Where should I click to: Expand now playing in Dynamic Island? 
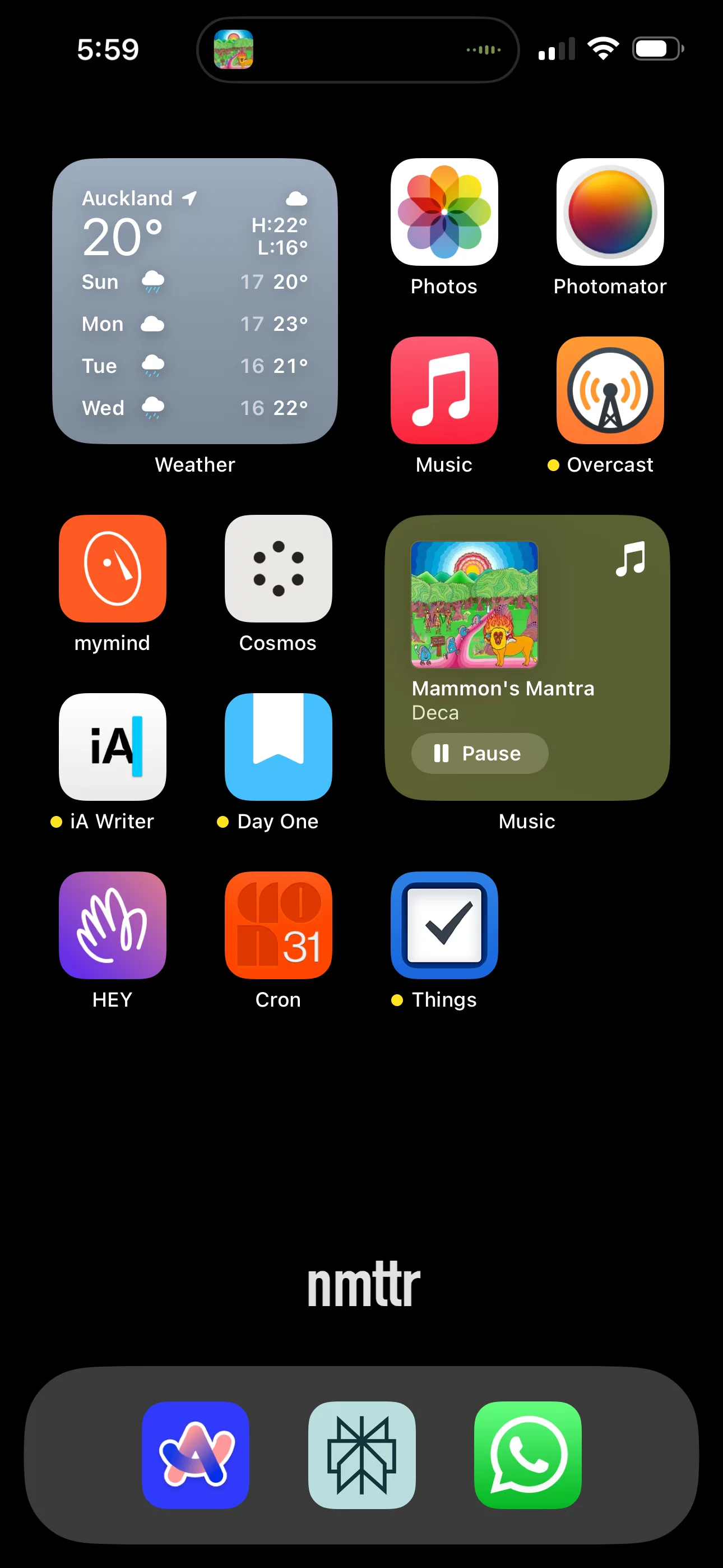pos(358,49)
